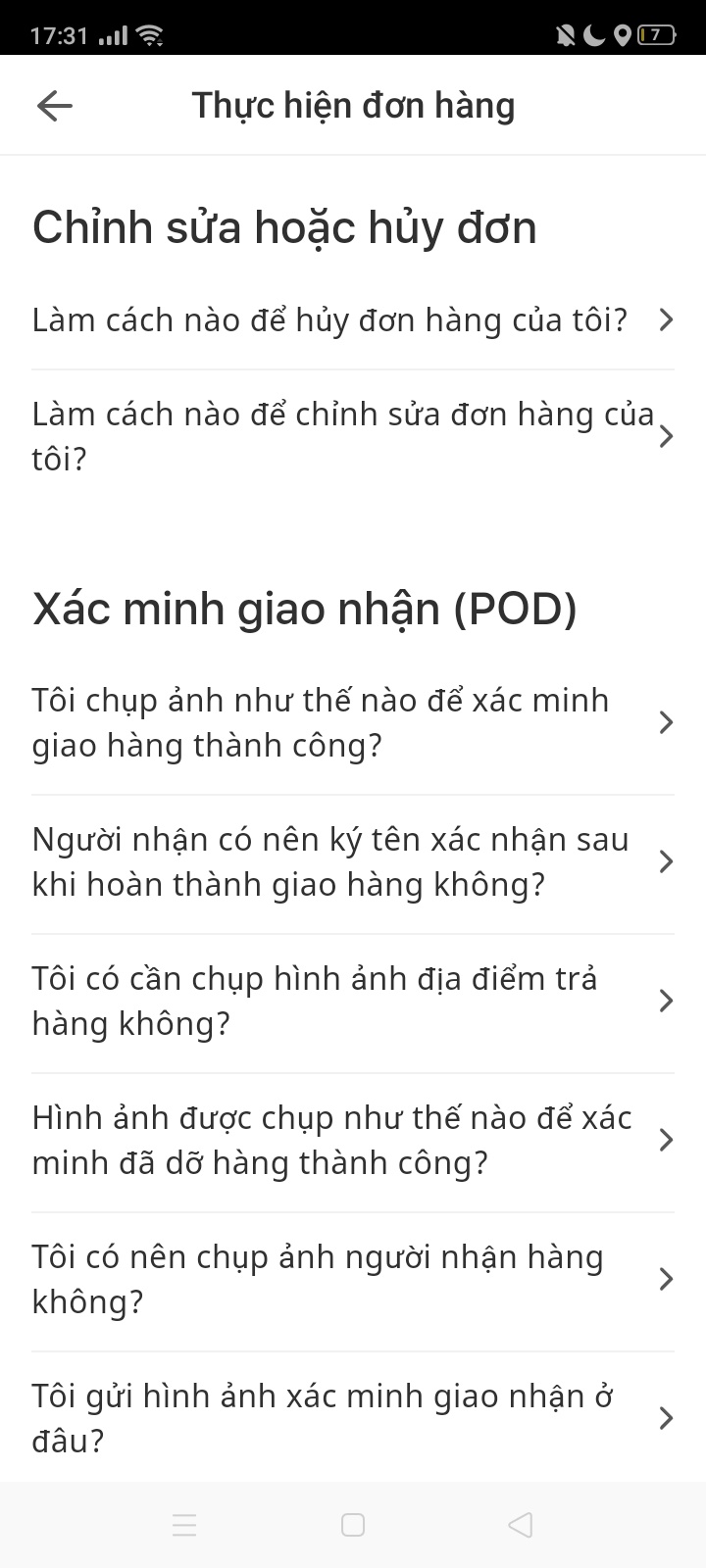Open 'Tôi gửi hình ảnh xác minh giao nhận ở đâu?'
The height and width of the screenshot is (1568, 706).
[353, 1418]
